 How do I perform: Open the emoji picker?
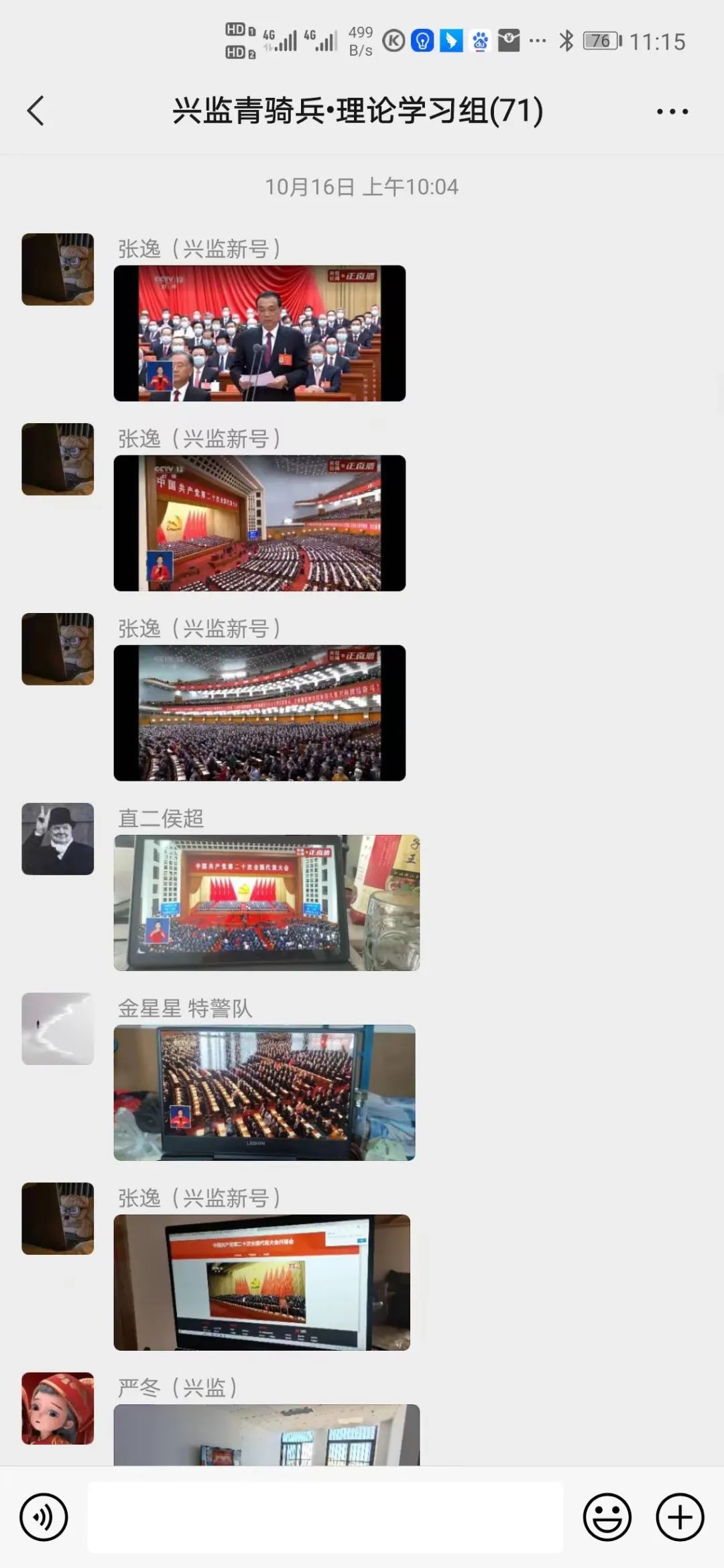[607, 1517]
